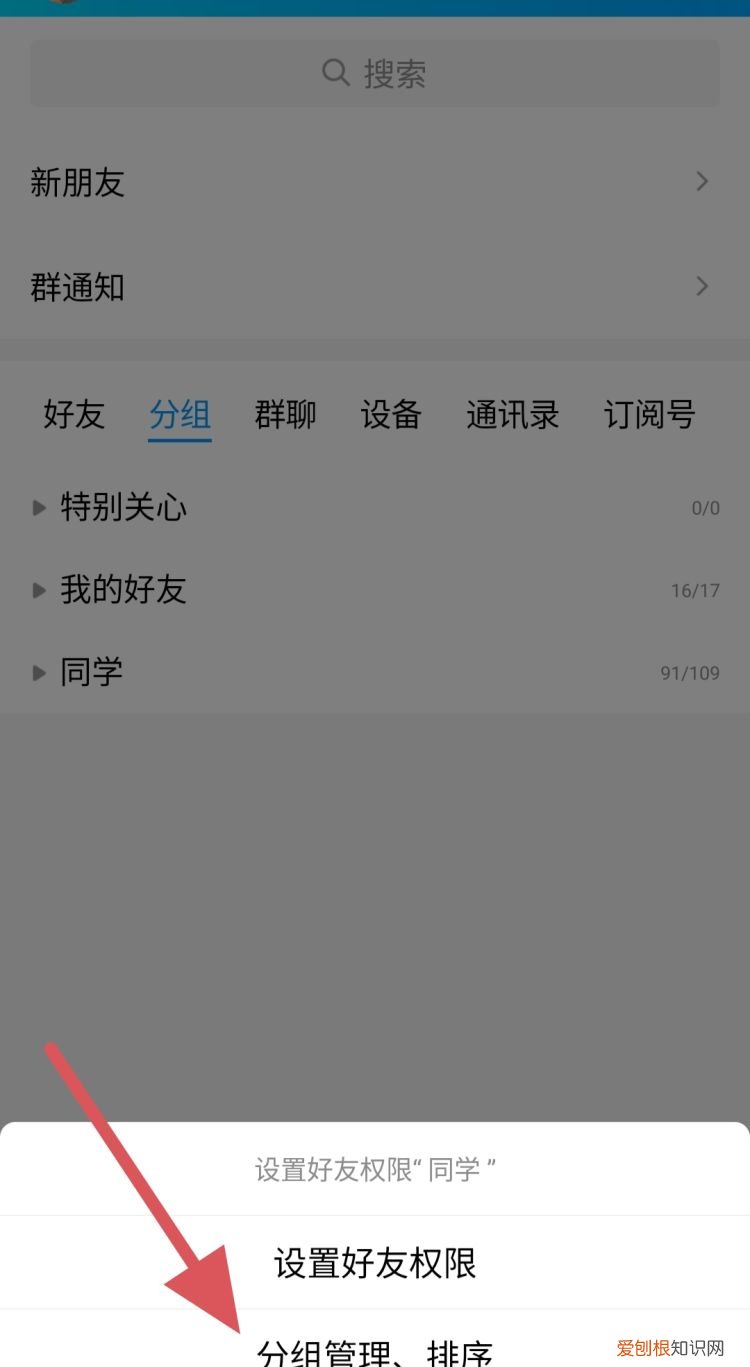The width and height of the screenshot is (750, 1367).
Task: Switch to the 订阅号 tab
Action: (x=650, y=415)
